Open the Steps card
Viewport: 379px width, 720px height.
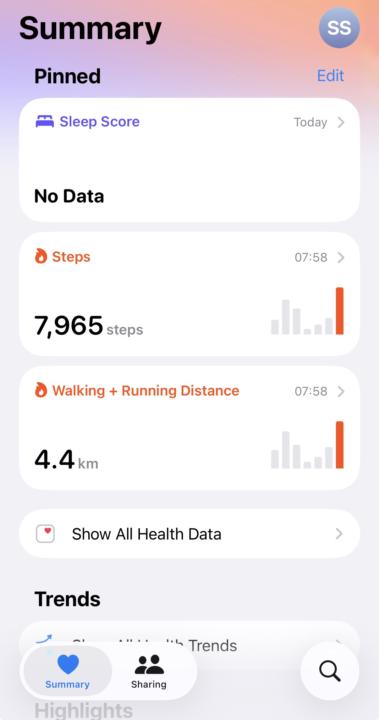[x=189, y=294]
